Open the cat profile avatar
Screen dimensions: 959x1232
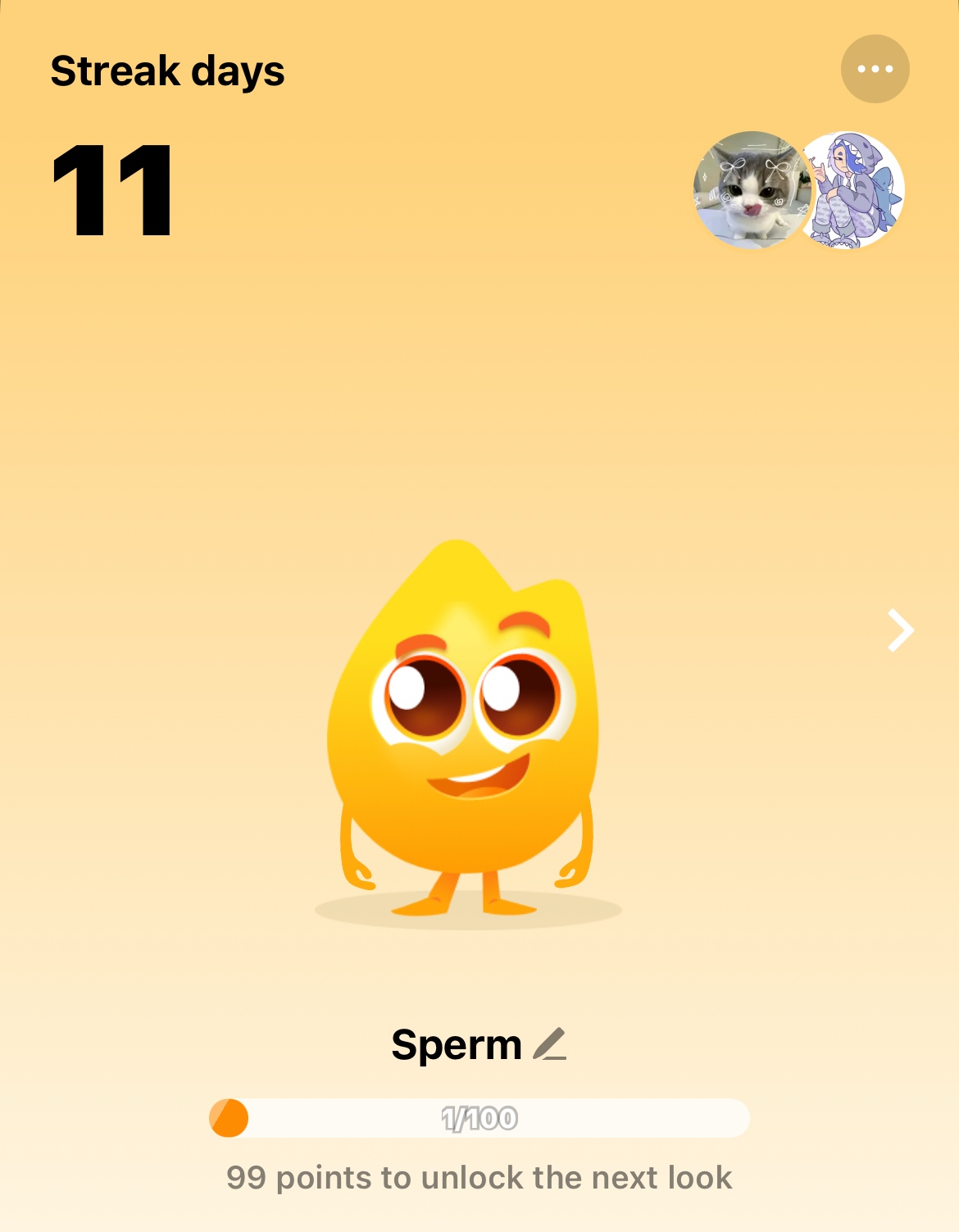[748, 190]
